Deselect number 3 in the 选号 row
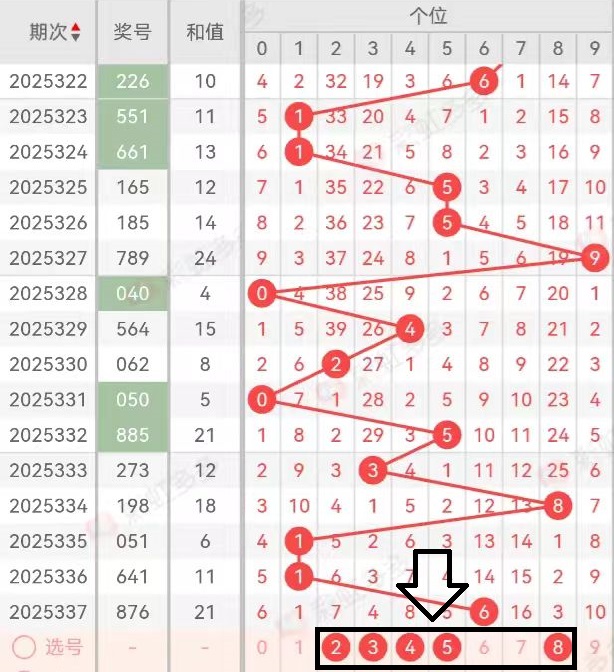614x672 pixels. pos(373,647)
